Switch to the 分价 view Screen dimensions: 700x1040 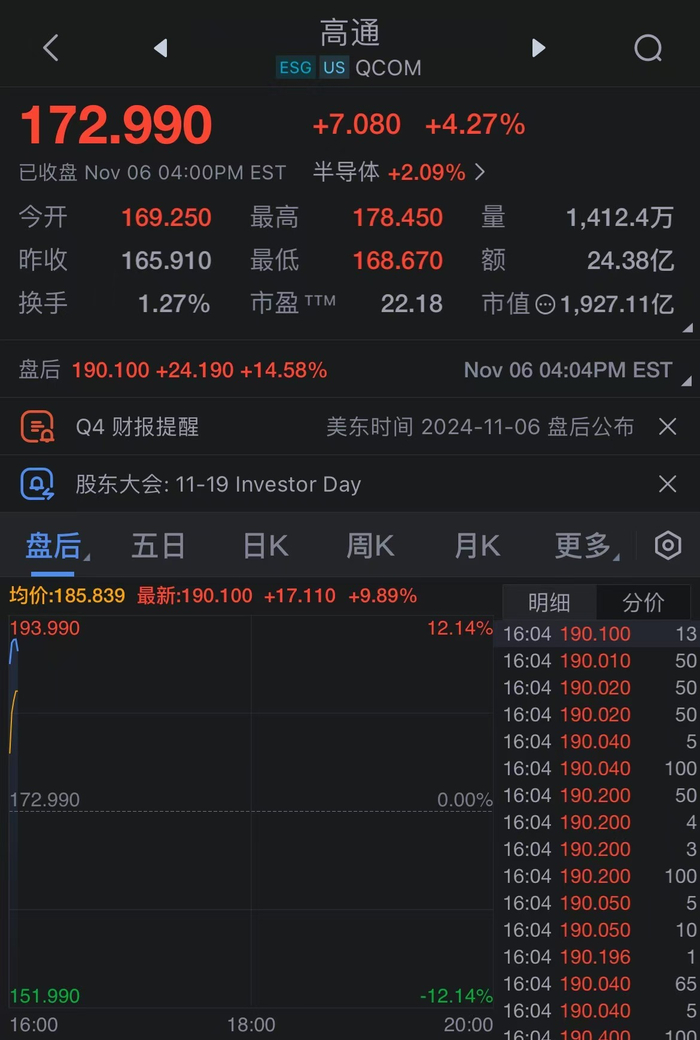tap(643, 602)
